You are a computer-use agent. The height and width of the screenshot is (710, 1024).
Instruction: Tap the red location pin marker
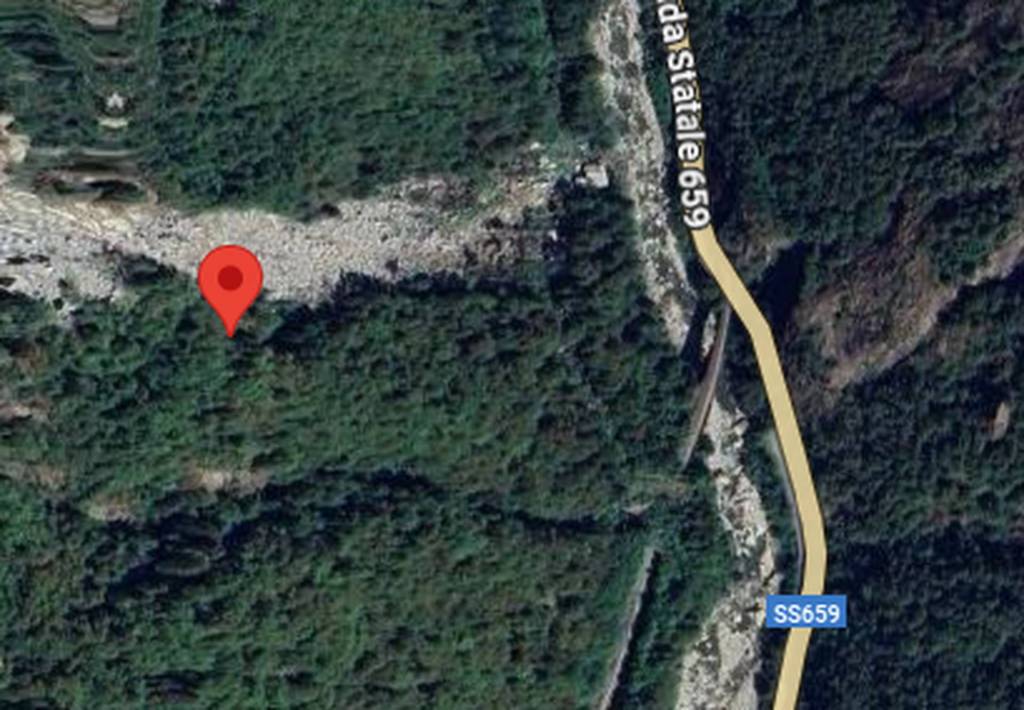click(x=231, y=282)
